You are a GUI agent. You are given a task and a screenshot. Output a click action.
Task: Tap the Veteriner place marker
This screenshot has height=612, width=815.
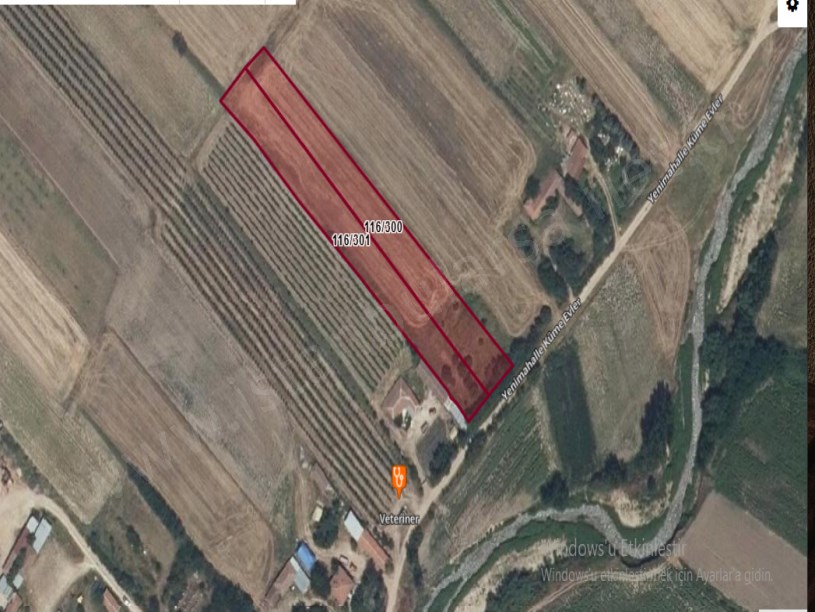pos(399,479)
